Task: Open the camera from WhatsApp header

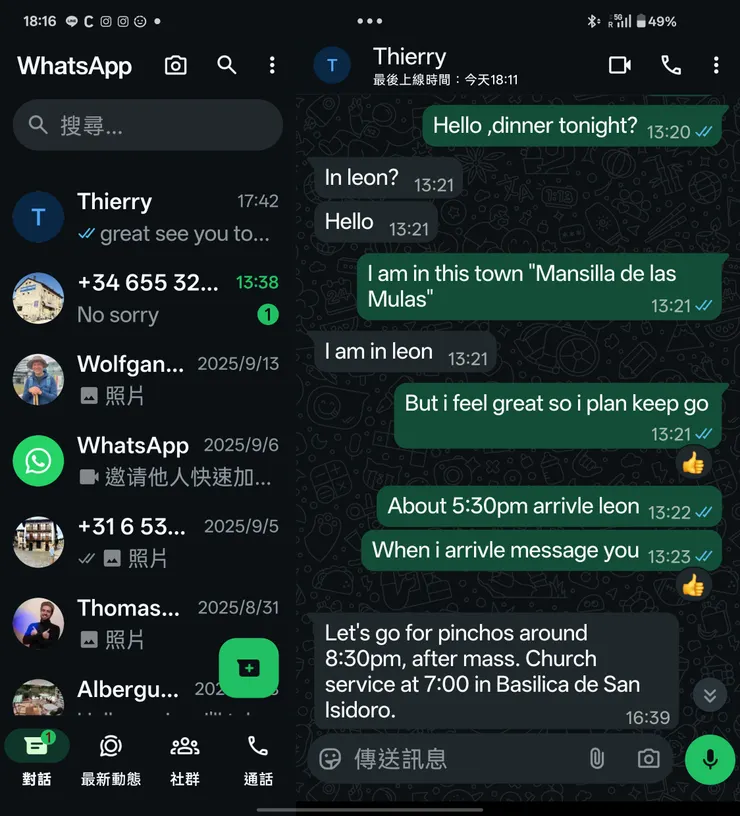Action: [176, 66]
